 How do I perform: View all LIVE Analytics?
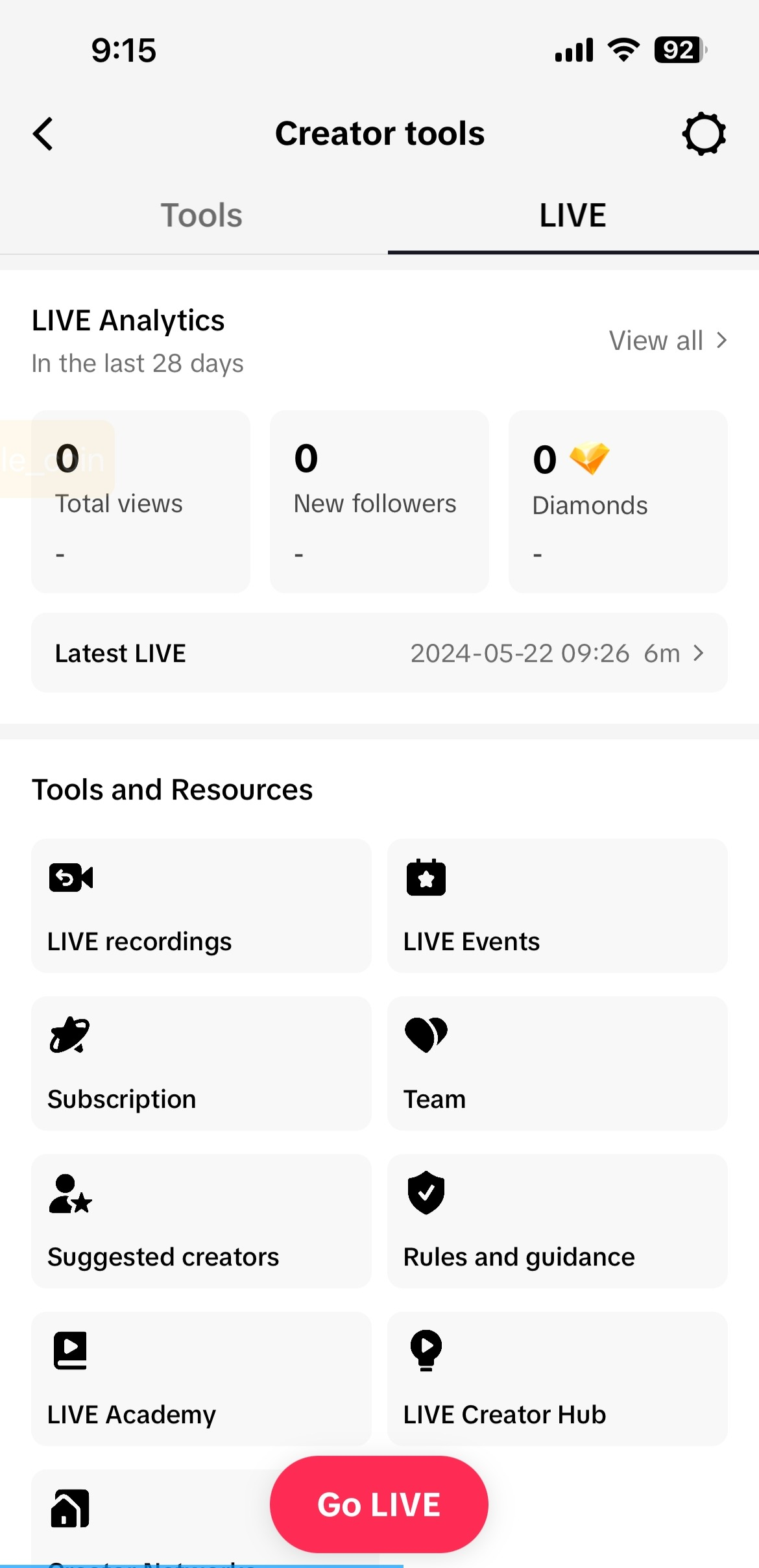click(x=668, y=341)
